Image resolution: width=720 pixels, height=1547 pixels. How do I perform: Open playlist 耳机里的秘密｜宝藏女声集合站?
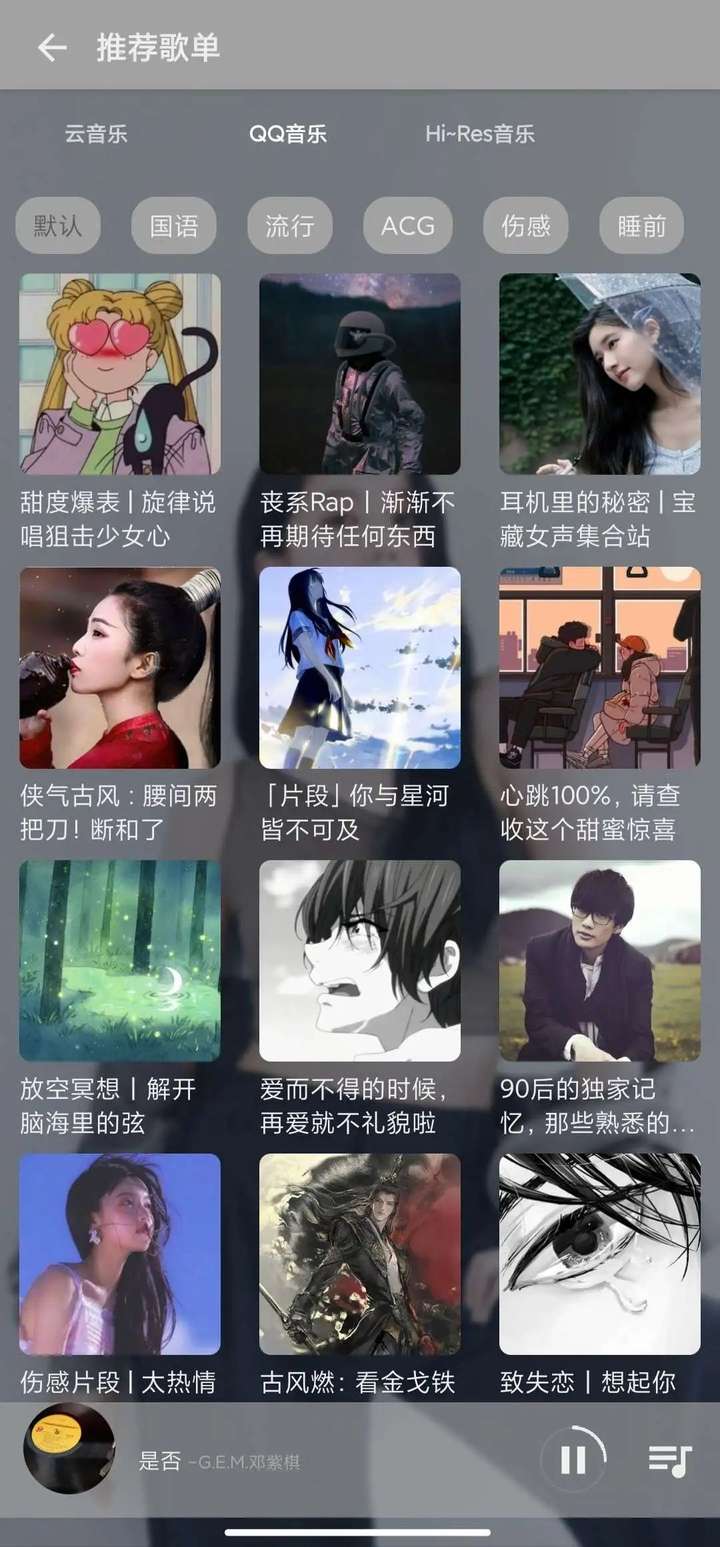600,374
